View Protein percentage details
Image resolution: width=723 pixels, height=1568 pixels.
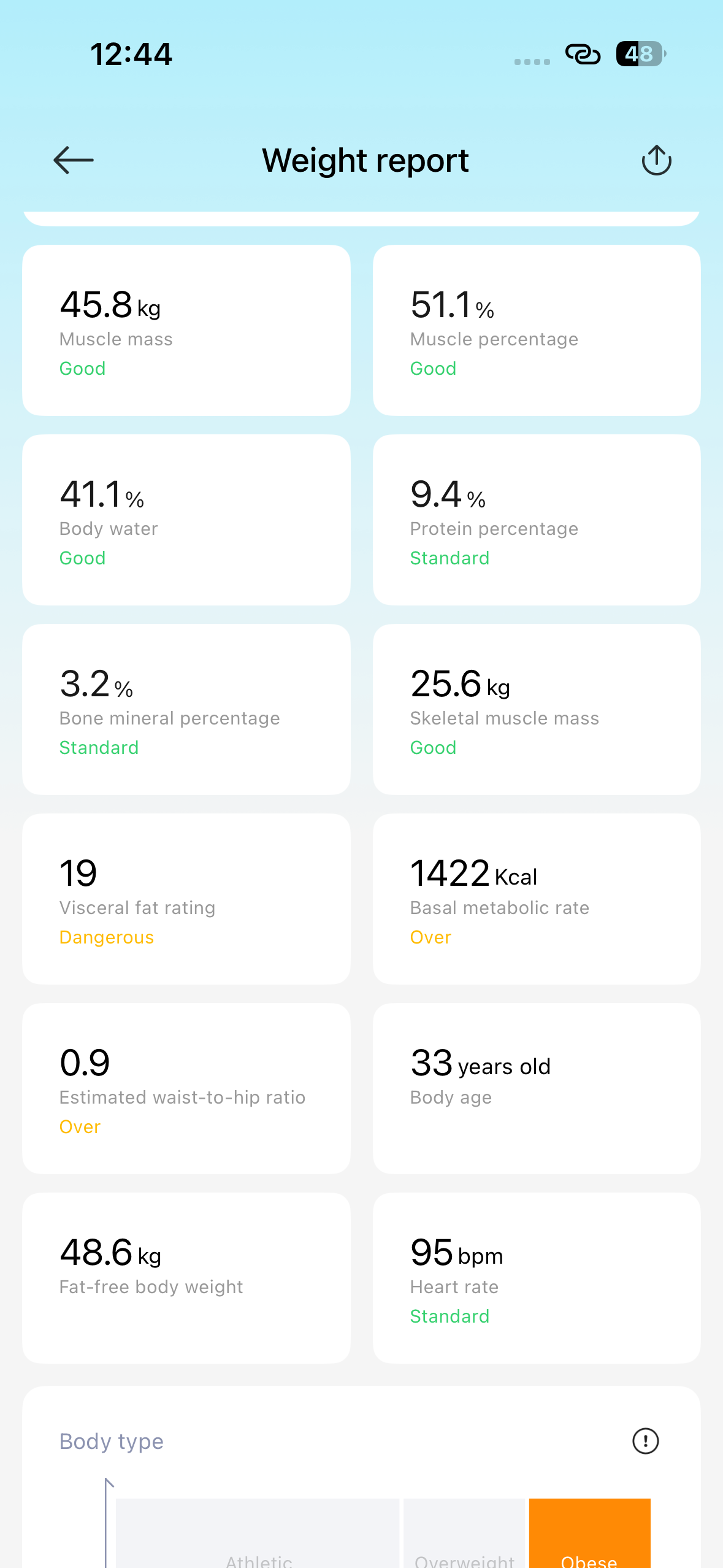537,520
